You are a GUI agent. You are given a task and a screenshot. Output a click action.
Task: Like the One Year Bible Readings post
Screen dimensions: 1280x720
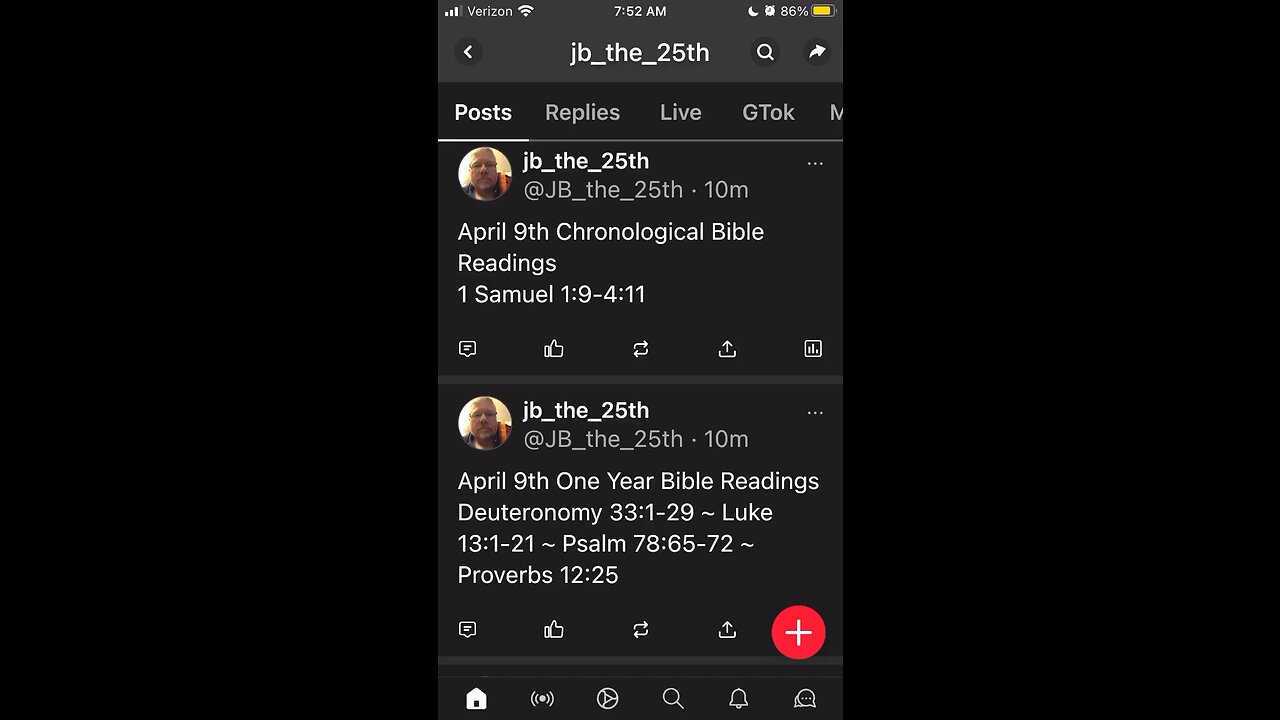point(554,629)
